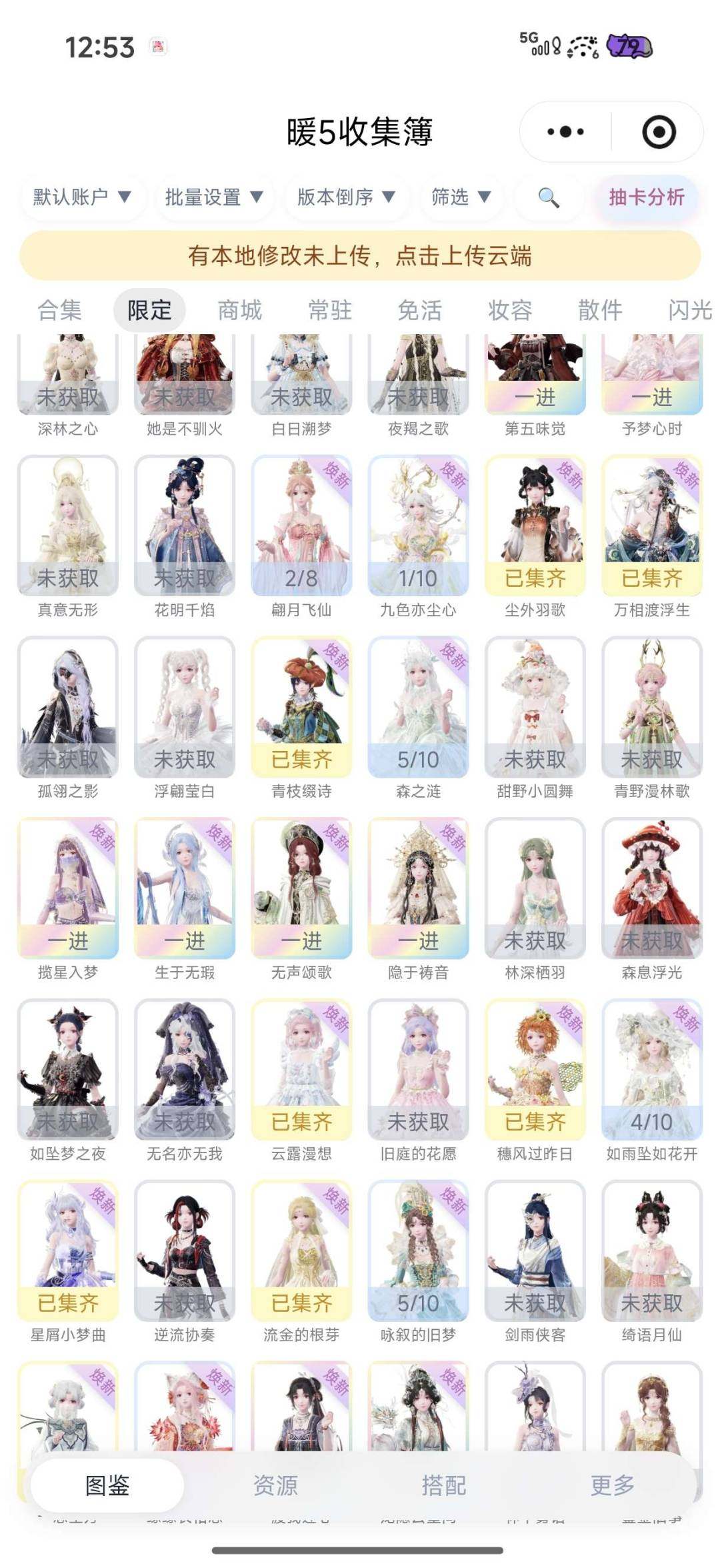Image resolution: width=720 pixels, height=1568 pixels.
Task: Switch to the 商城 tab
Action: click(x=239, y=310)
